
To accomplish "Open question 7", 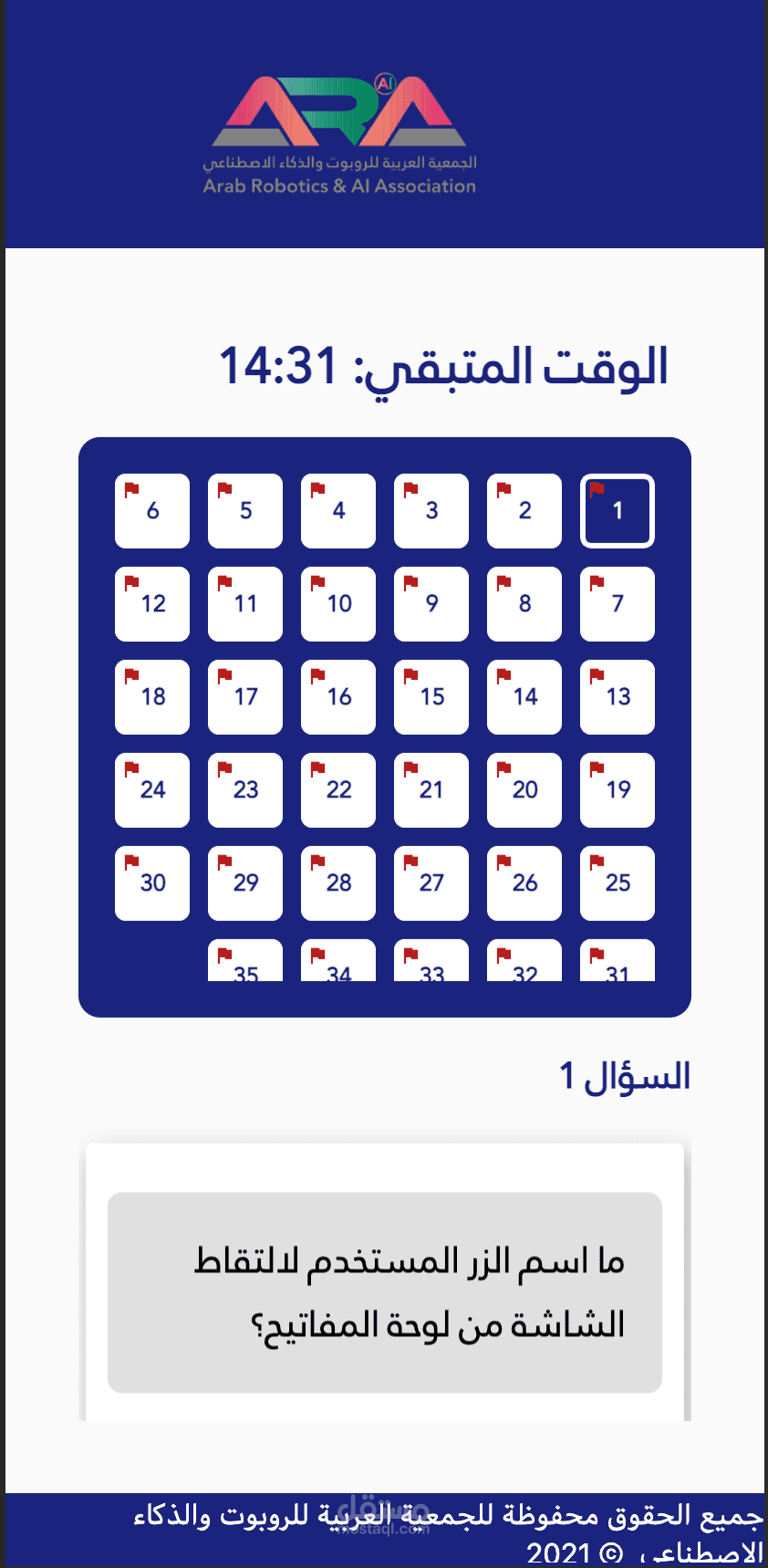I will click(x=618, y=604).
